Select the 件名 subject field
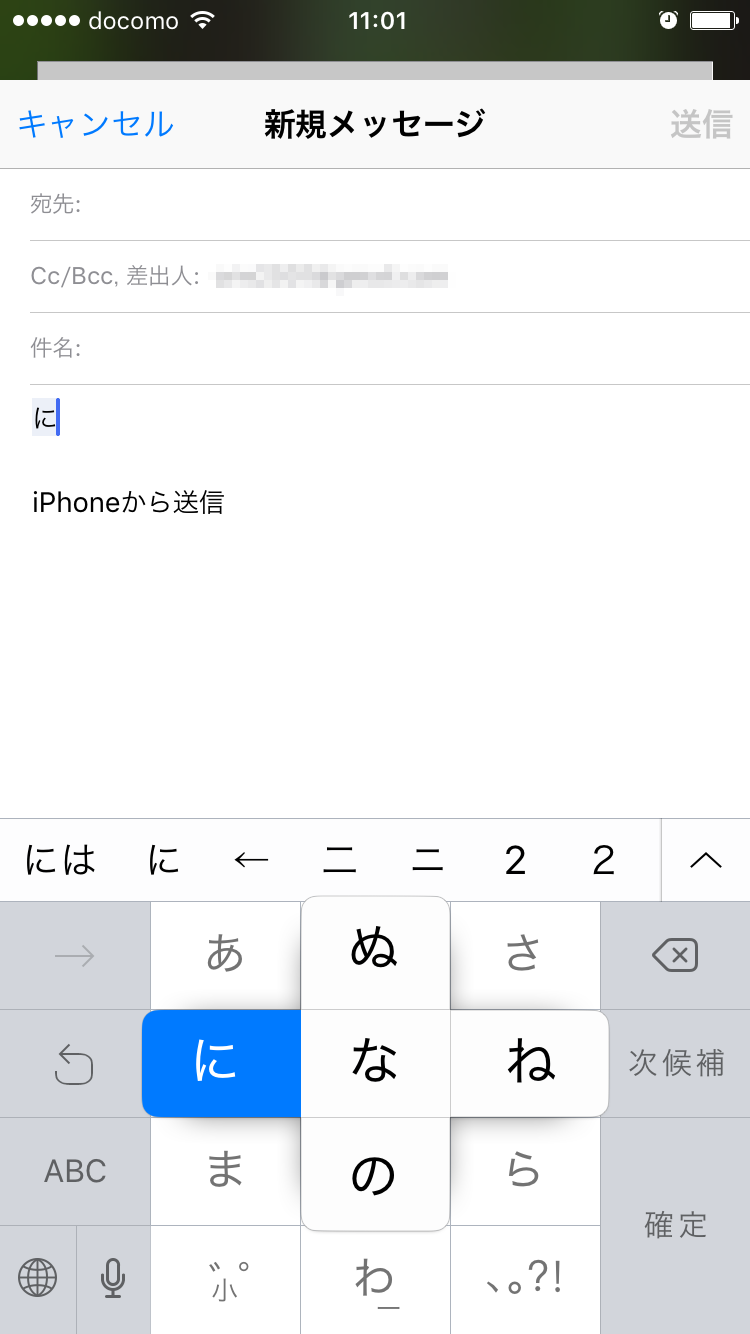 click(x=400, y=349)
